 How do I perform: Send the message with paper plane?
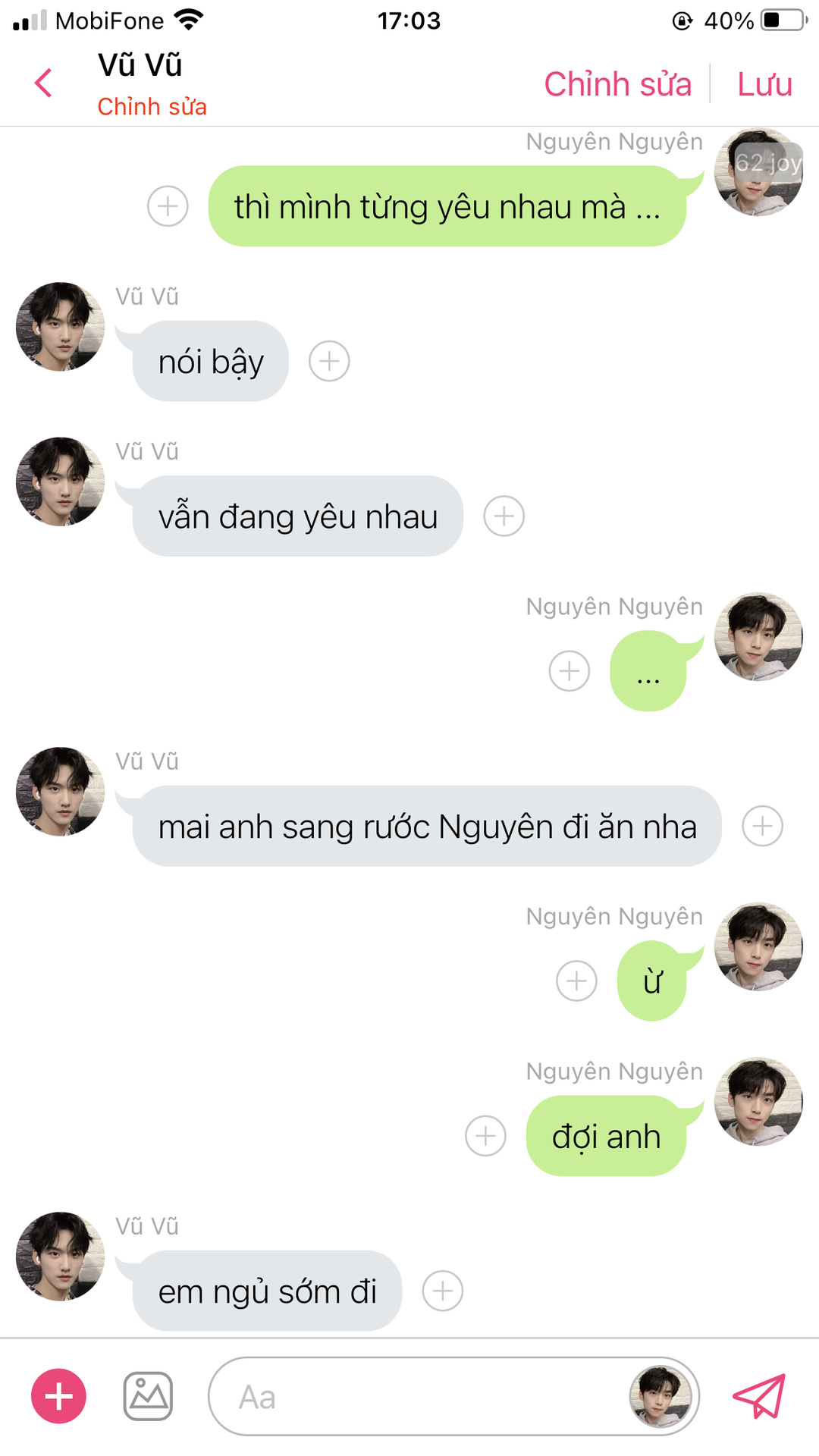(x=759, y=1396)
